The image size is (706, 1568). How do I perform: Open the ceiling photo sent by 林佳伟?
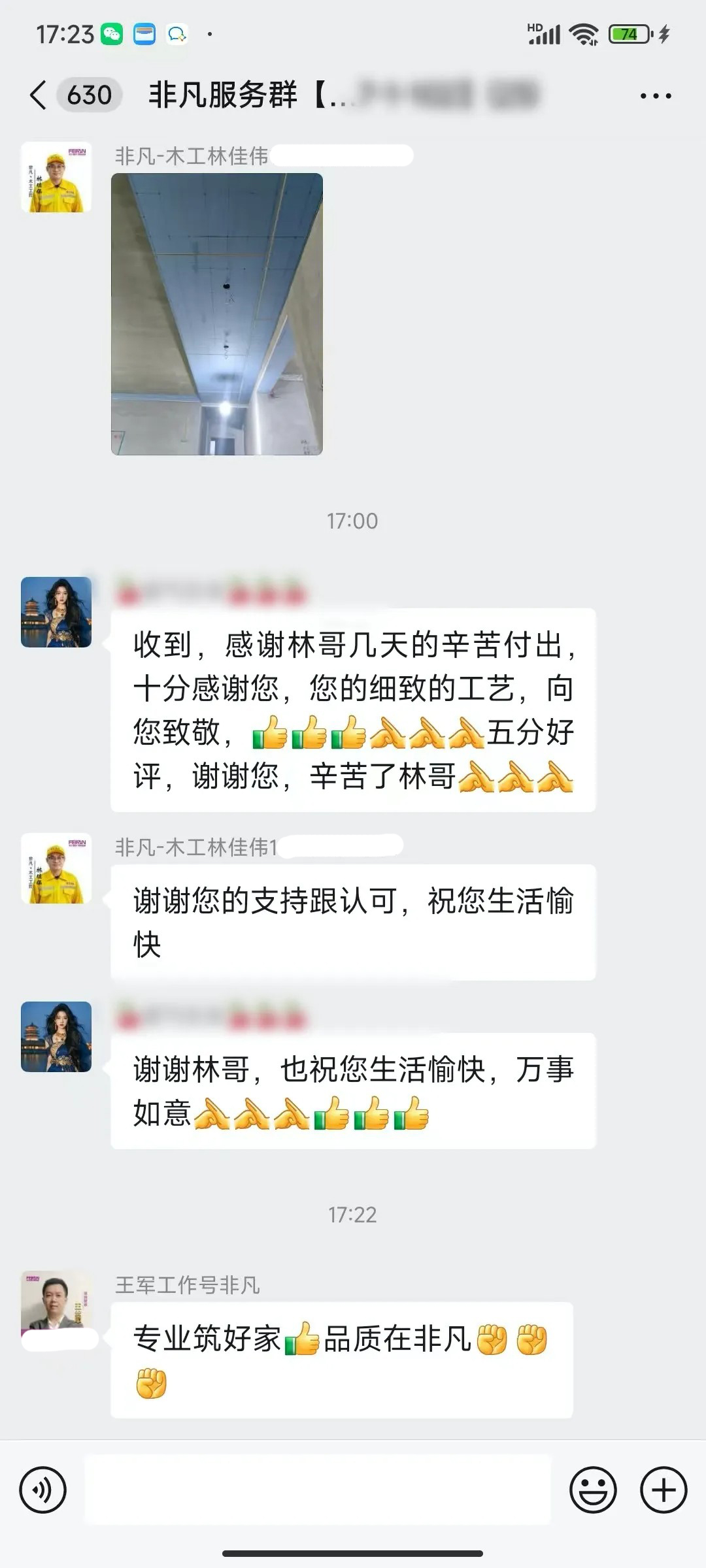(217, 314)
